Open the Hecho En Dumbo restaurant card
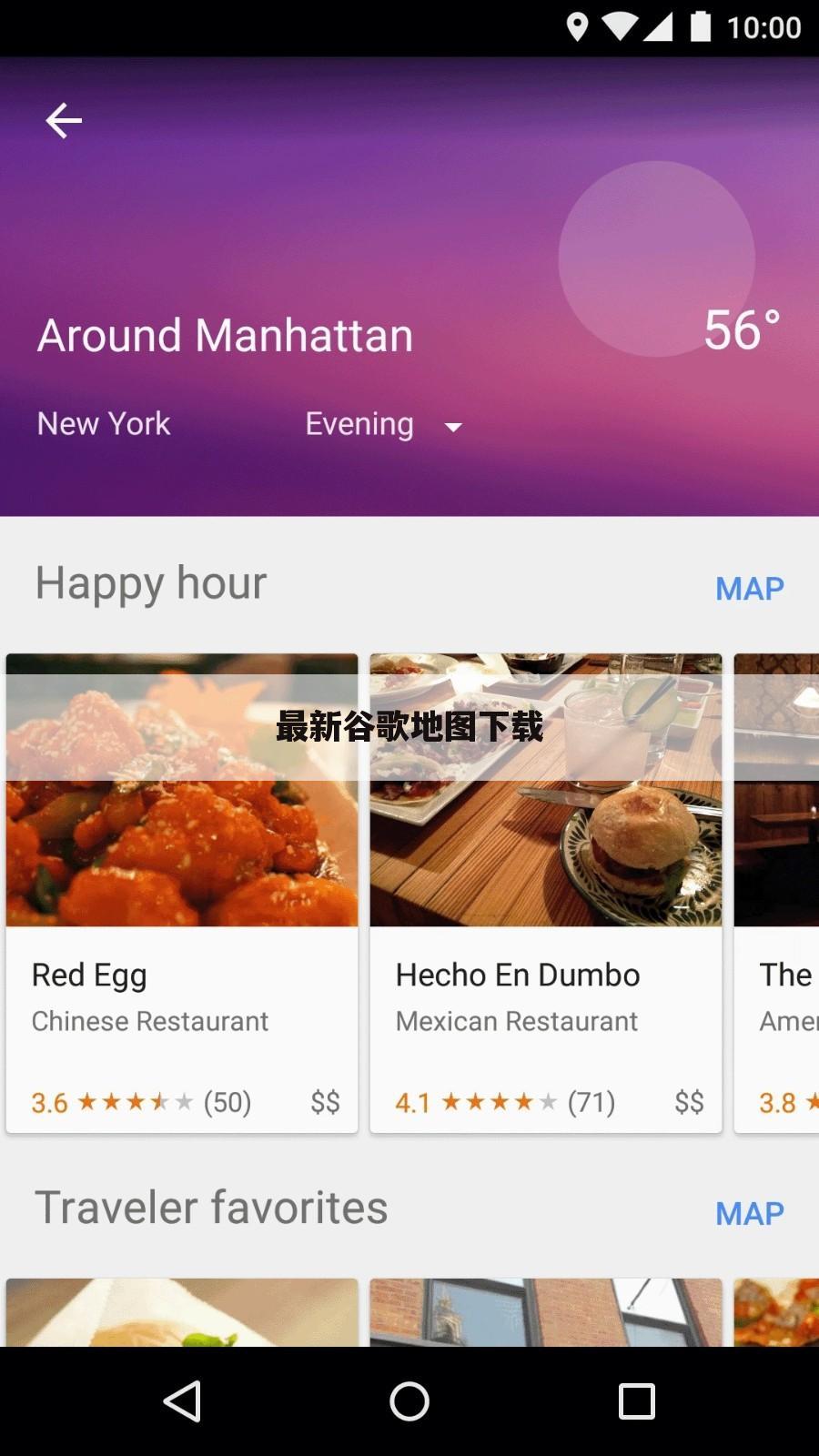 pos(546,892)
